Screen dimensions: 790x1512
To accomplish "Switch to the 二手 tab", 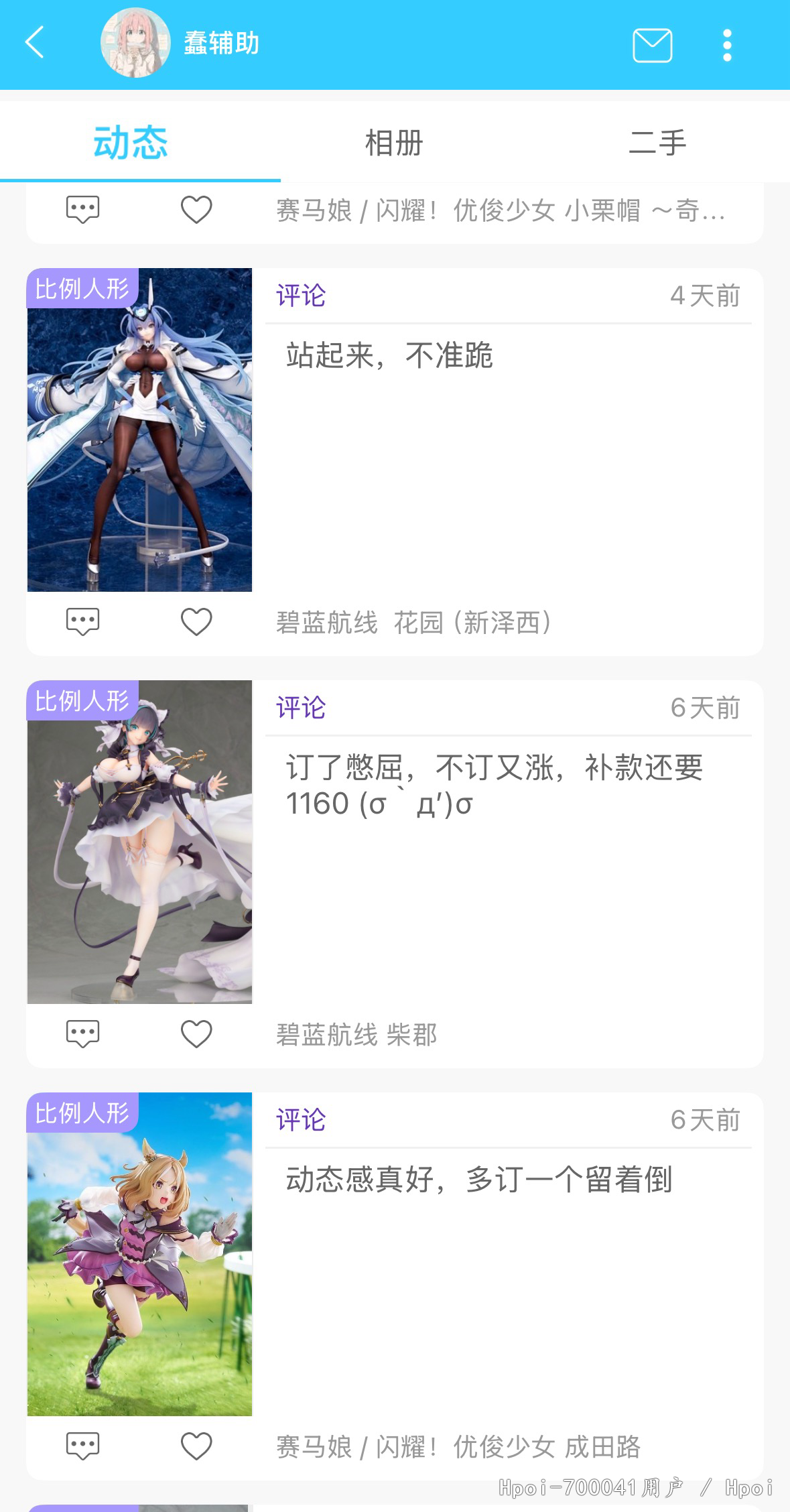I will [657, 143].
